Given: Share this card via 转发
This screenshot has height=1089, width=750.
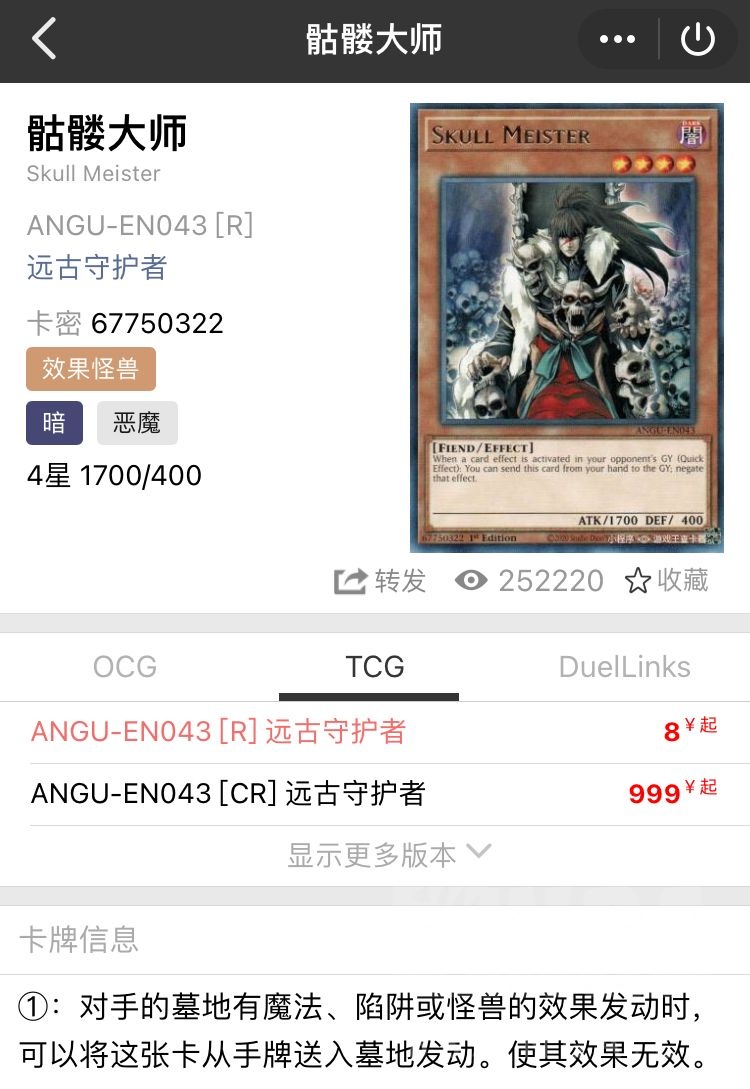Looking at the screenshot, I should coord(380,581).
